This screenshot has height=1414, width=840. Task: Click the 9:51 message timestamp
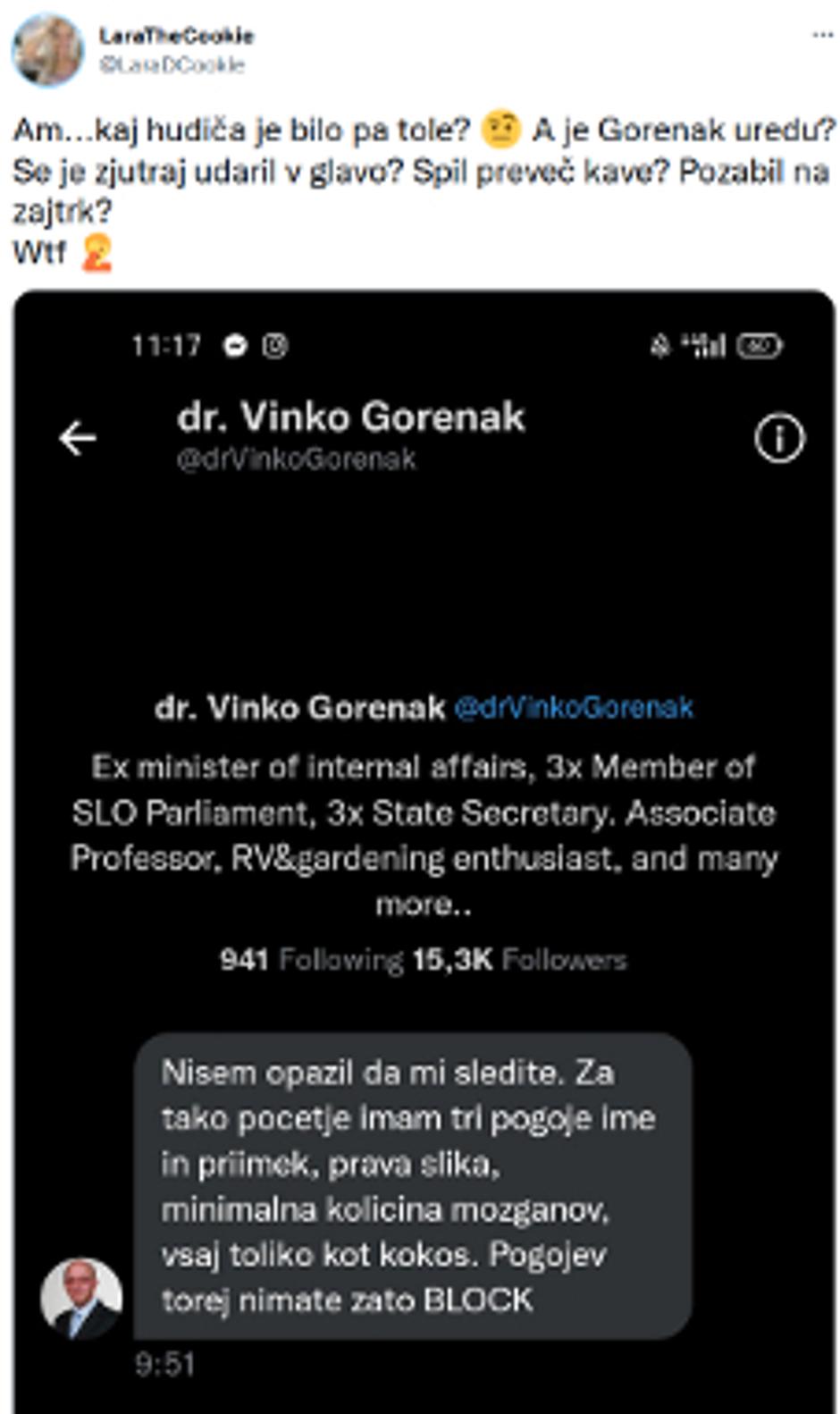[166, 1365]
